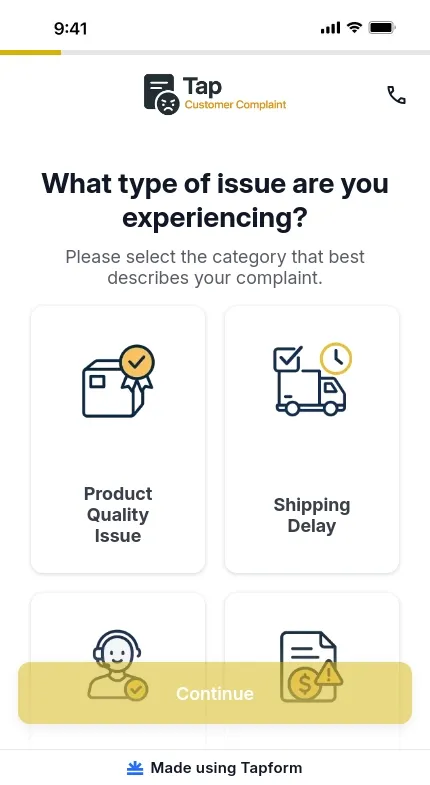Choose the Shipping Delay category
Viewport: 430px width, 785px height.
click(x=312, y=439)
